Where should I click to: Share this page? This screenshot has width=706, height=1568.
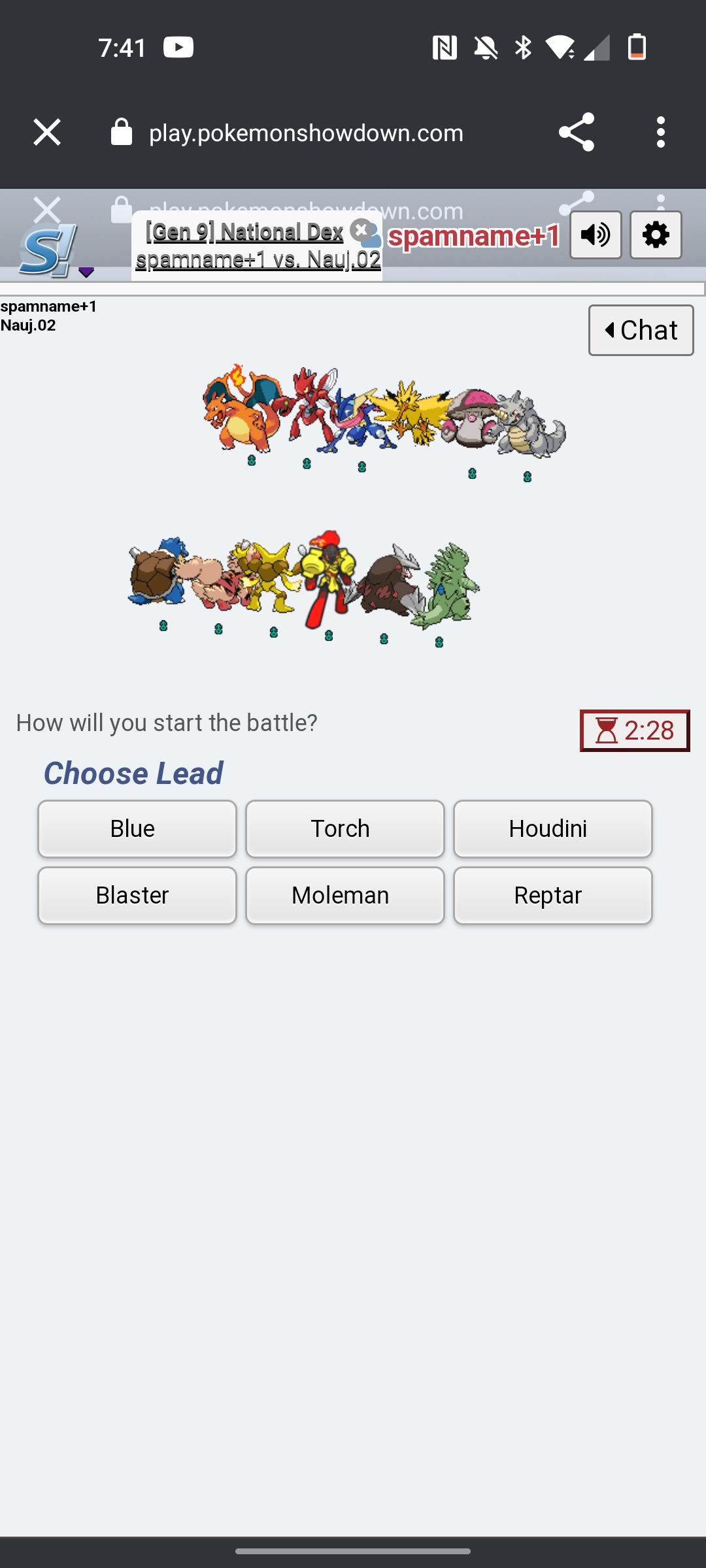(x=577, y=133)
